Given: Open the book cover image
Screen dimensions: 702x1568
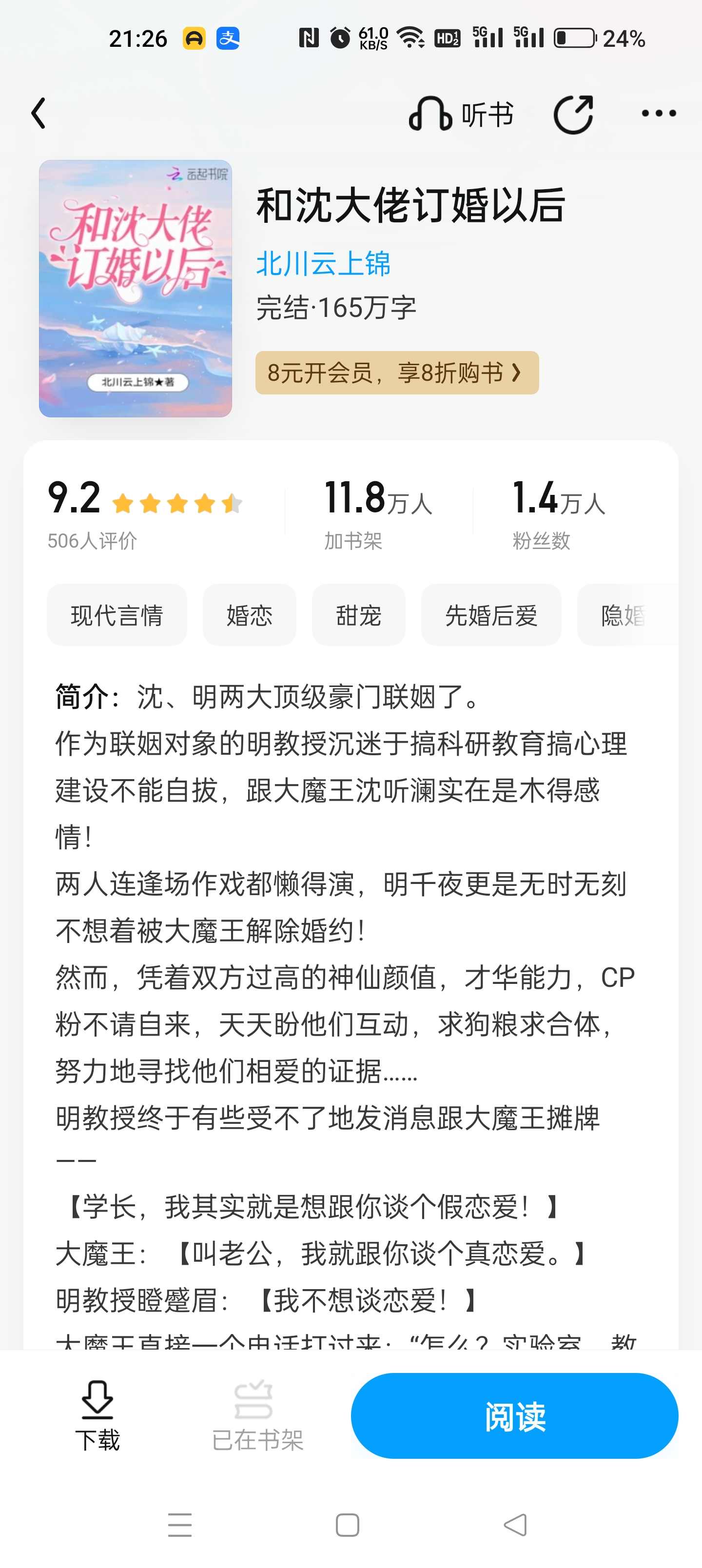Looking at the screenshot, I should click(135, 289).
